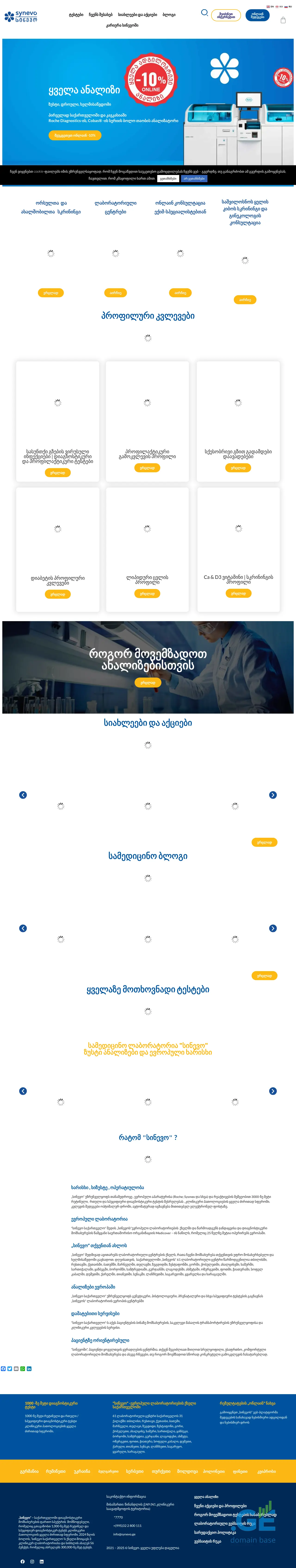
Task: Go to the ბლოგი page
Action: coord(169,15)
